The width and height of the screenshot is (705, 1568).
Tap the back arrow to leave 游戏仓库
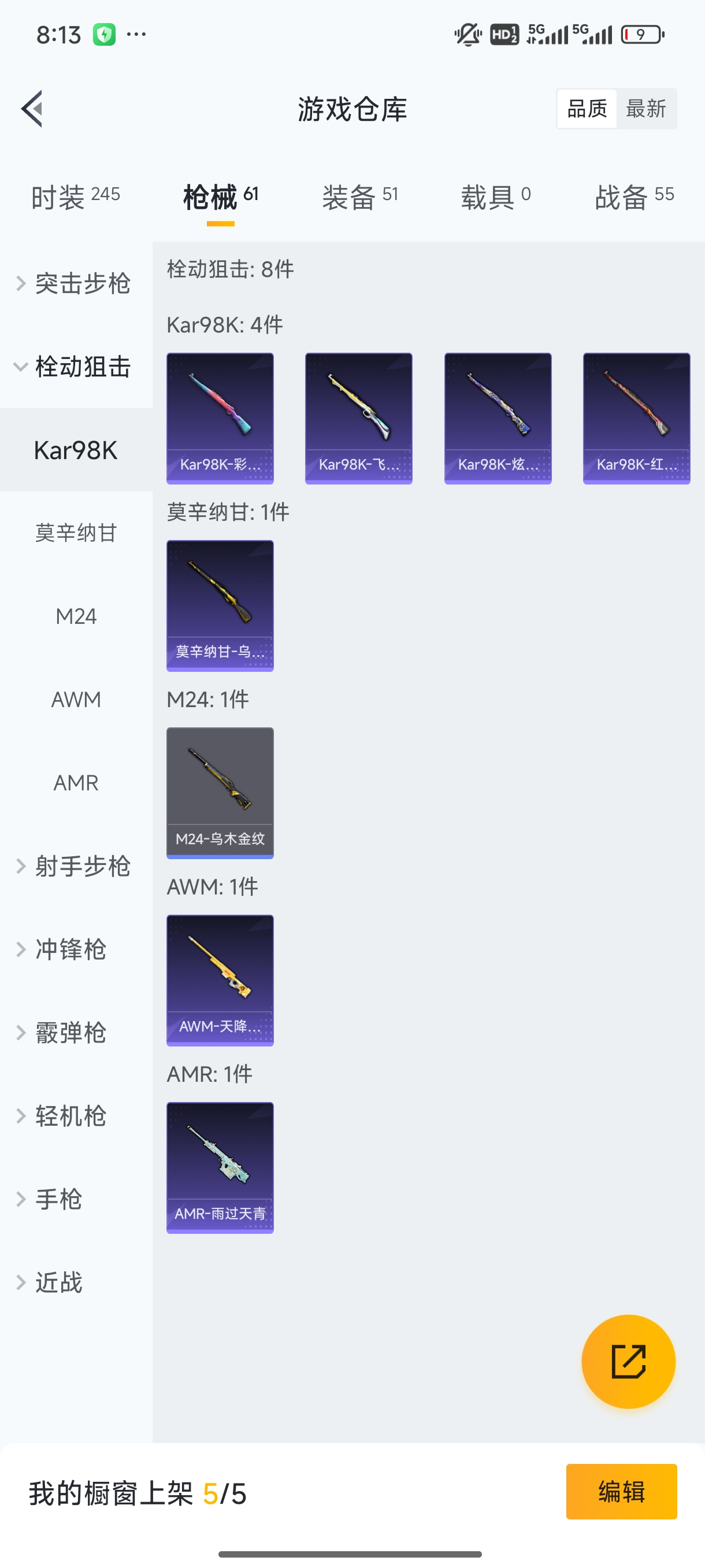point(32,108)
